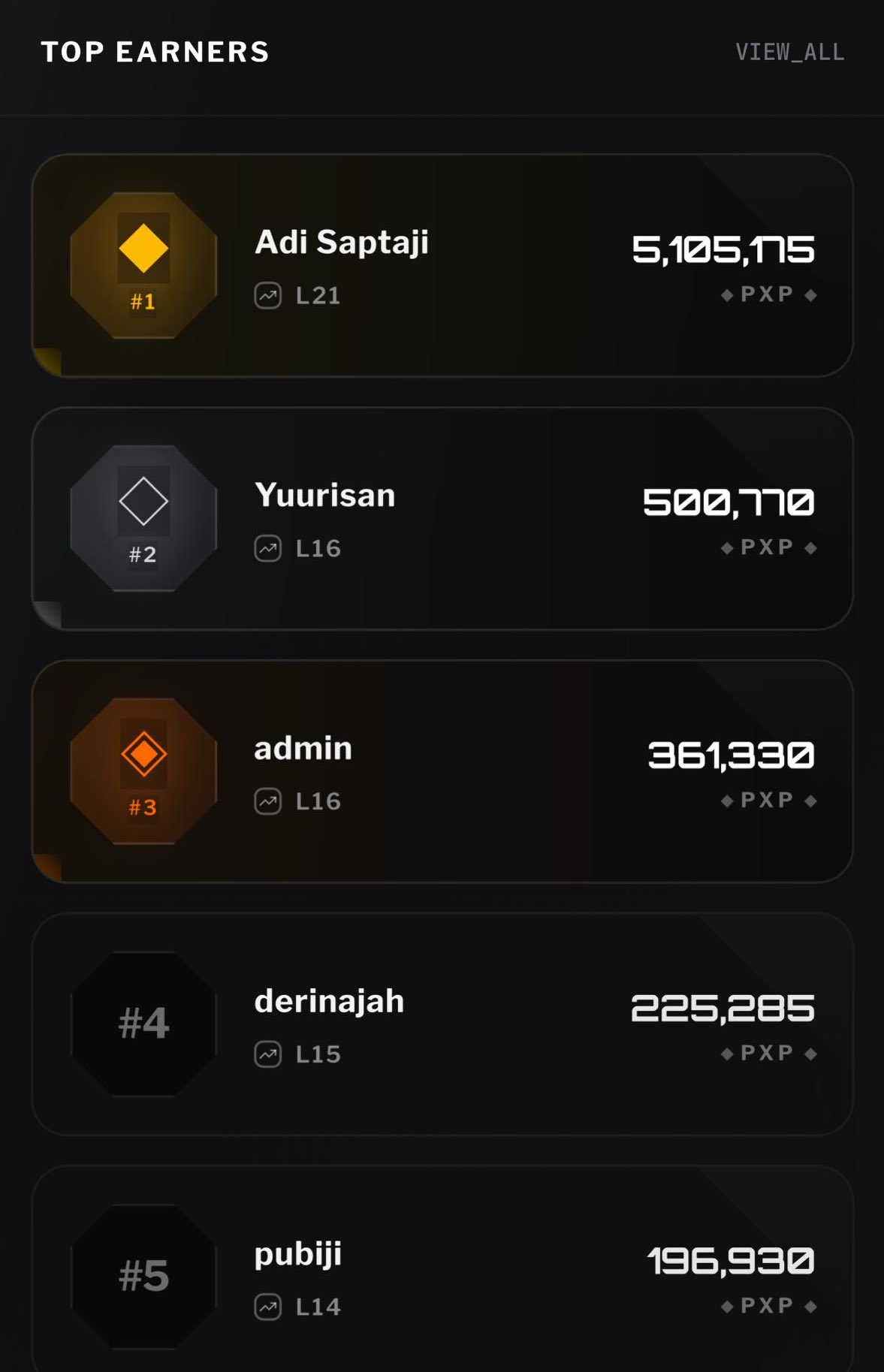This screenshot has width=884, height=1372.
Task: Open Adi Saptaji's leaderboard card
Action: 442,265
